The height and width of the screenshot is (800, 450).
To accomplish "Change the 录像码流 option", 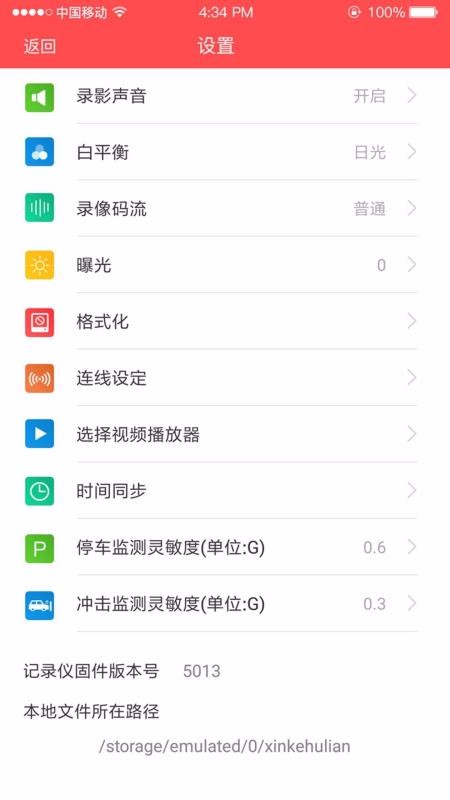I will 225,209.
